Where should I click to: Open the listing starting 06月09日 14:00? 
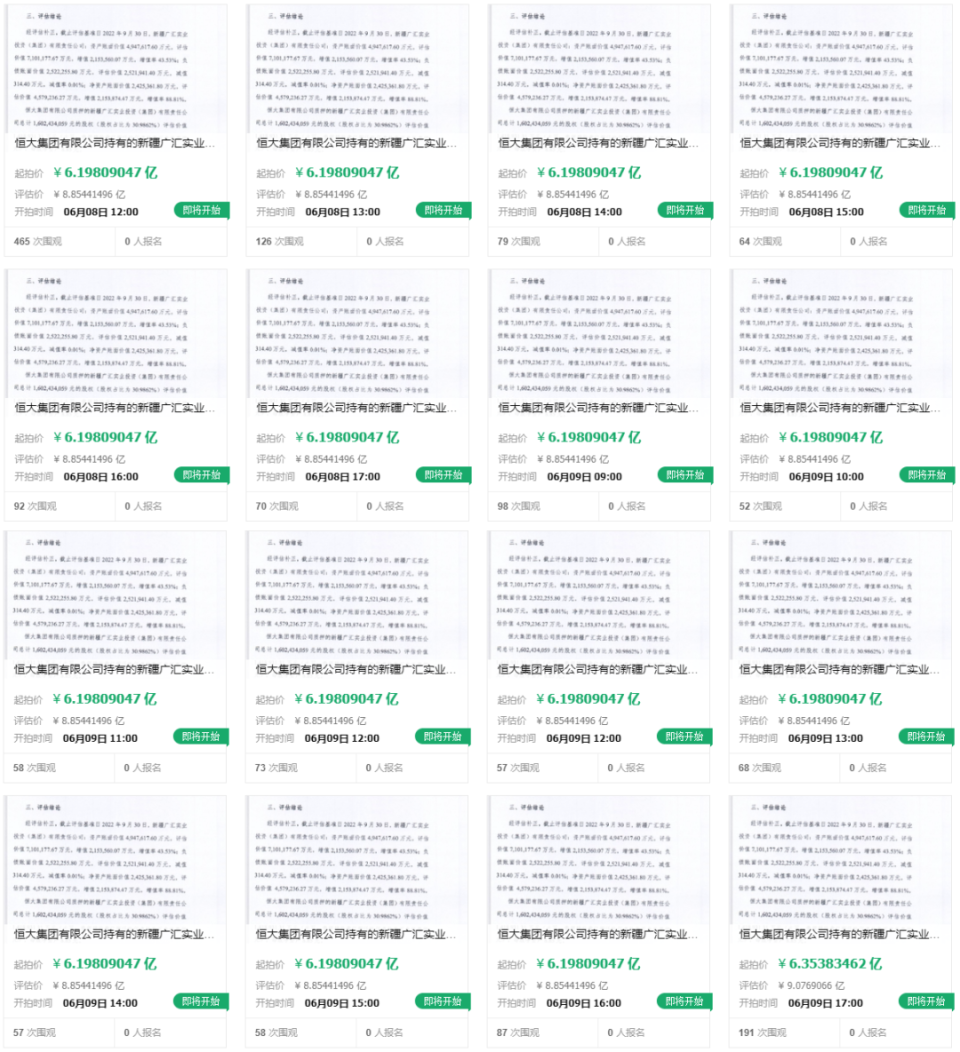115,934
